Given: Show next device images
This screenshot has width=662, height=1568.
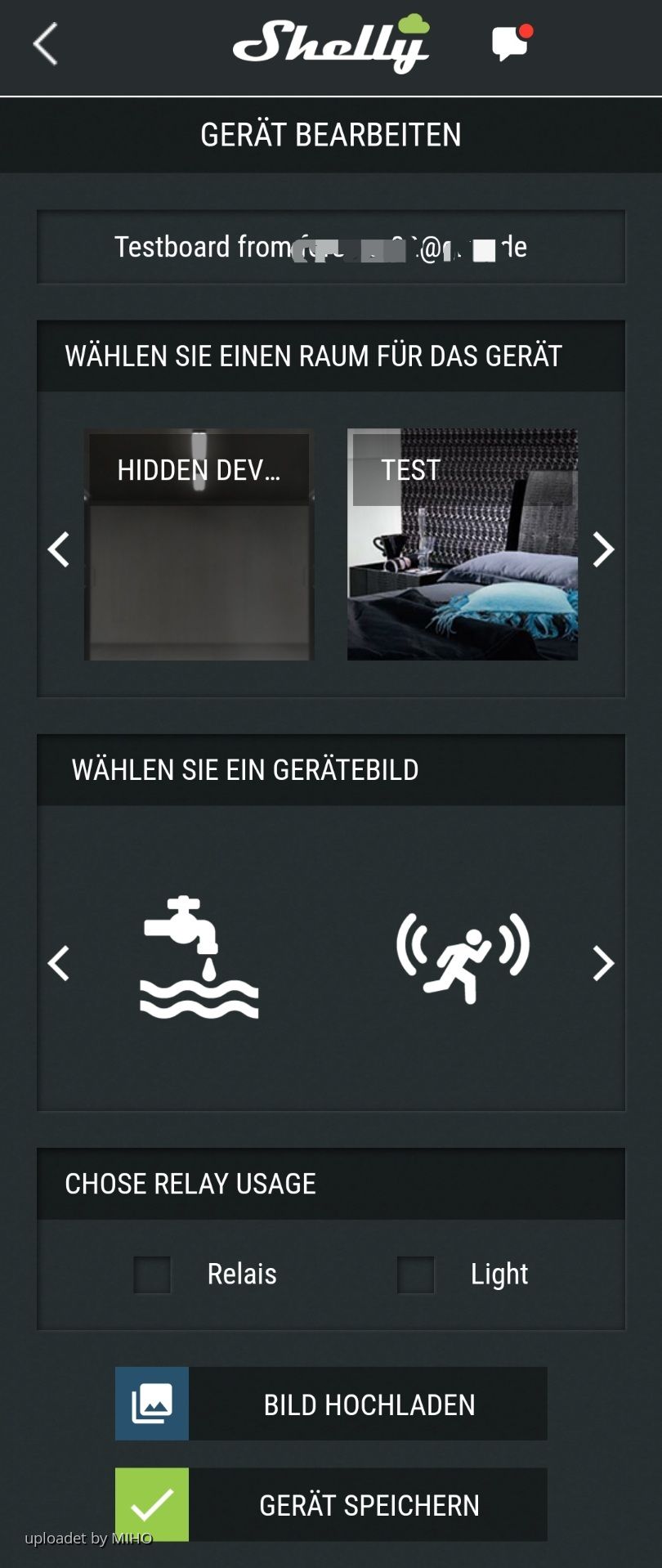Looking at the screenshot, I should pos(603,963).
